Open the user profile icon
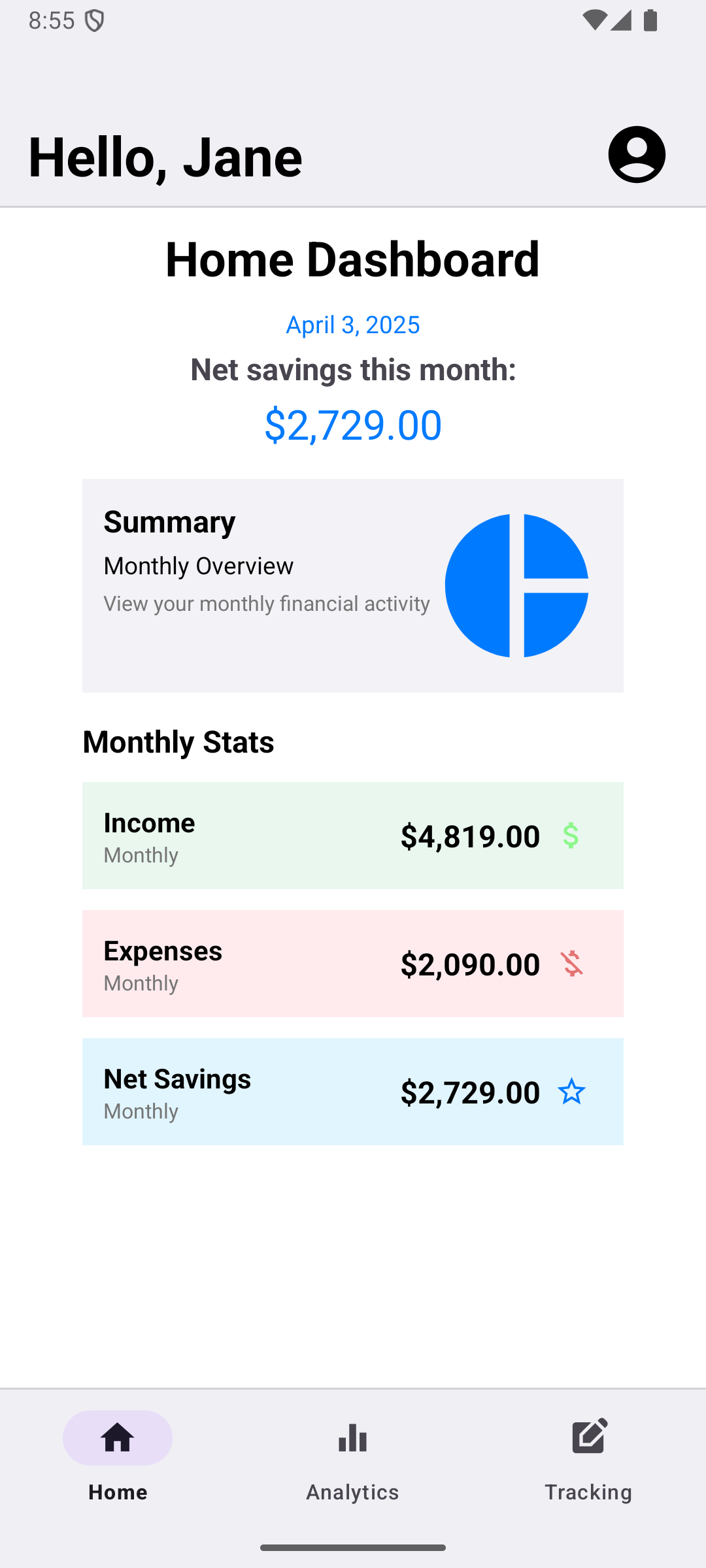 637,155
